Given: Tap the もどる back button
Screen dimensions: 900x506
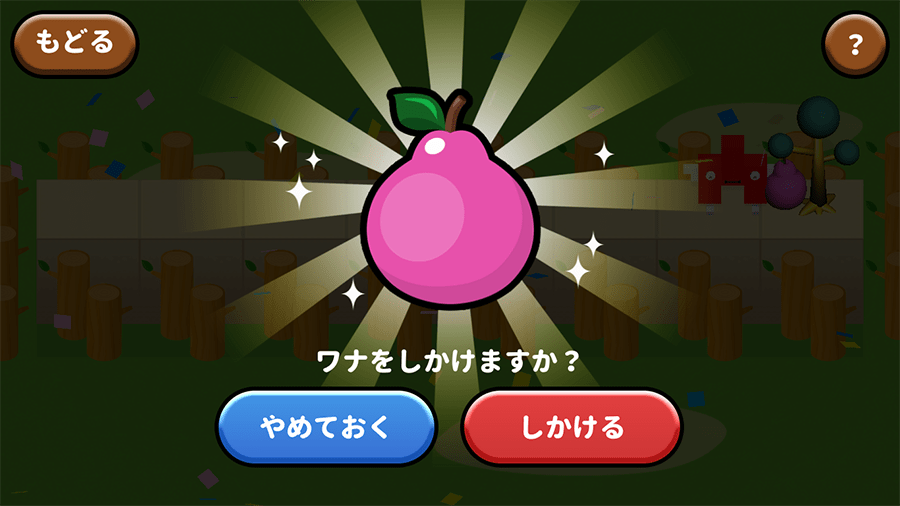Looking at the screenshot, I should [x=74, y=44].
